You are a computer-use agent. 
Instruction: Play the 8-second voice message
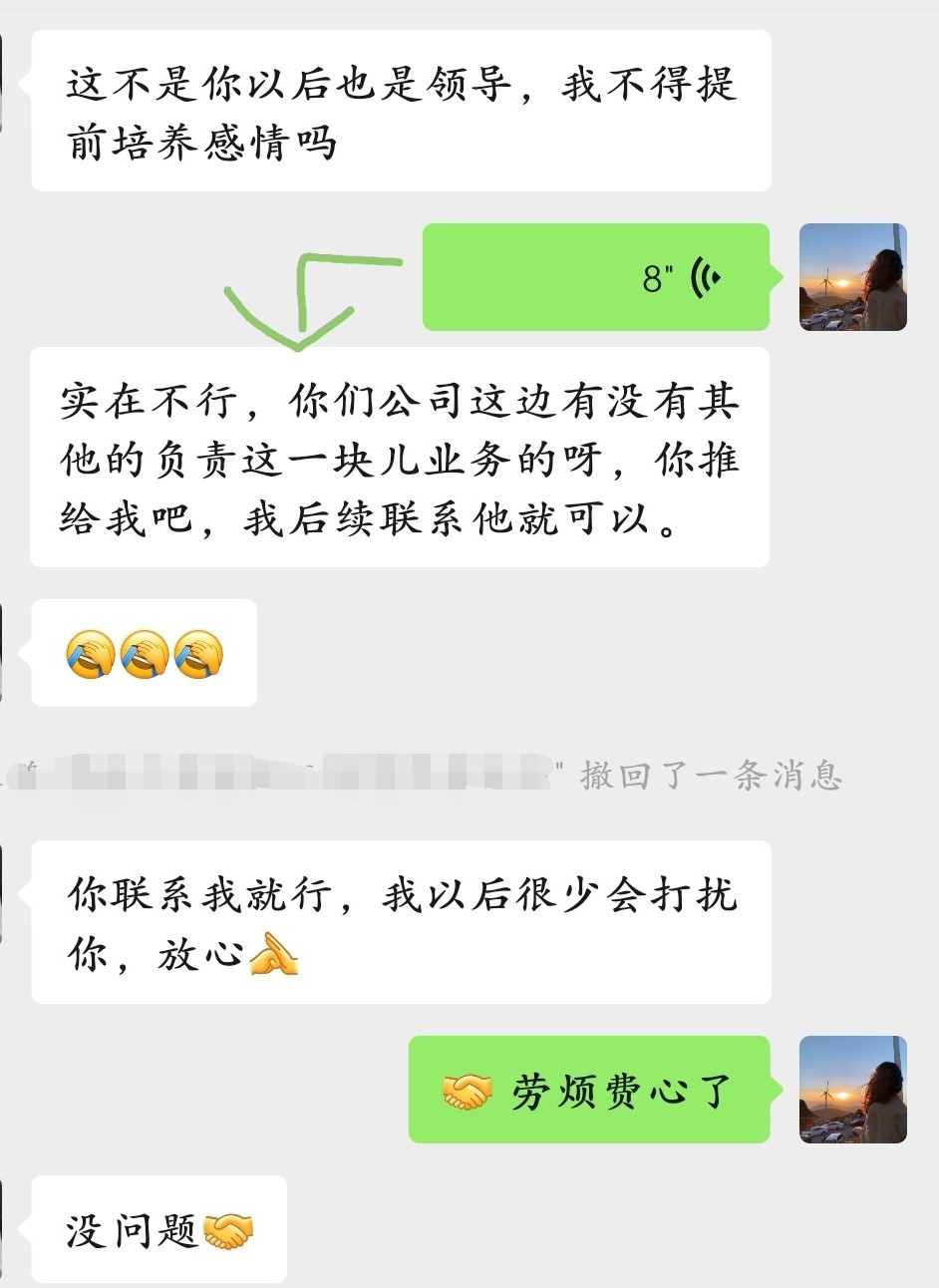596,277
